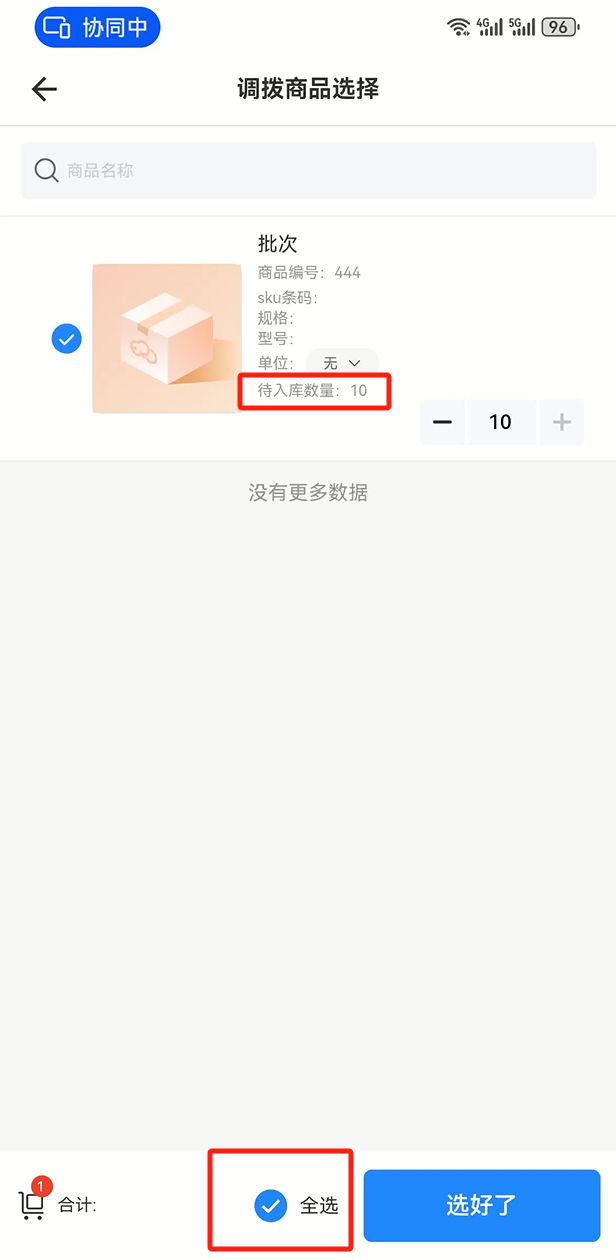Go back with the top arrow
This screenshot has width=616, height=1260.
coord(44,89)
